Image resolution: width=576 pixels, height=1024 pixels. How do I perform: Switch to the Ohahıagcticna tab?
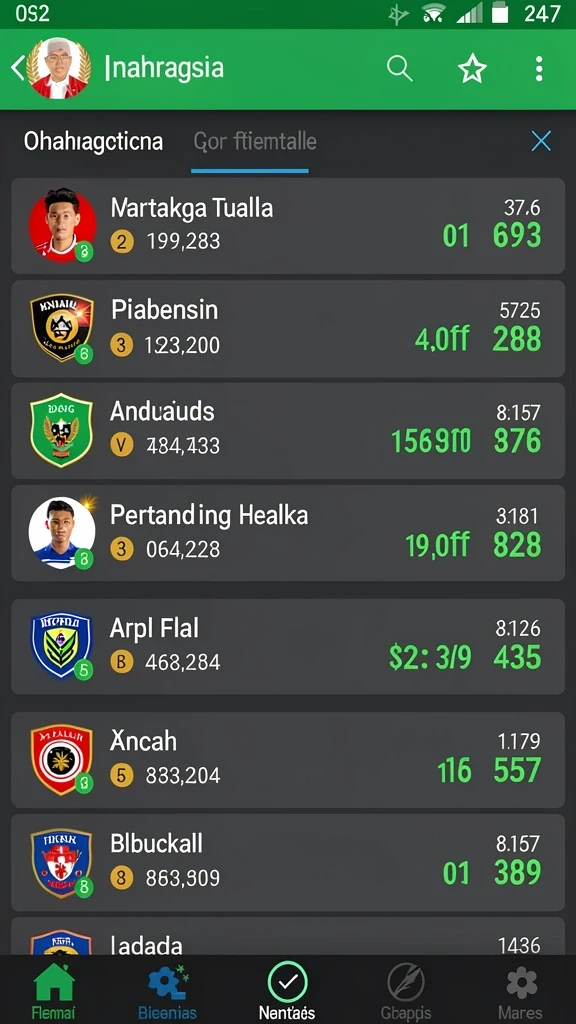click(93, 141)
